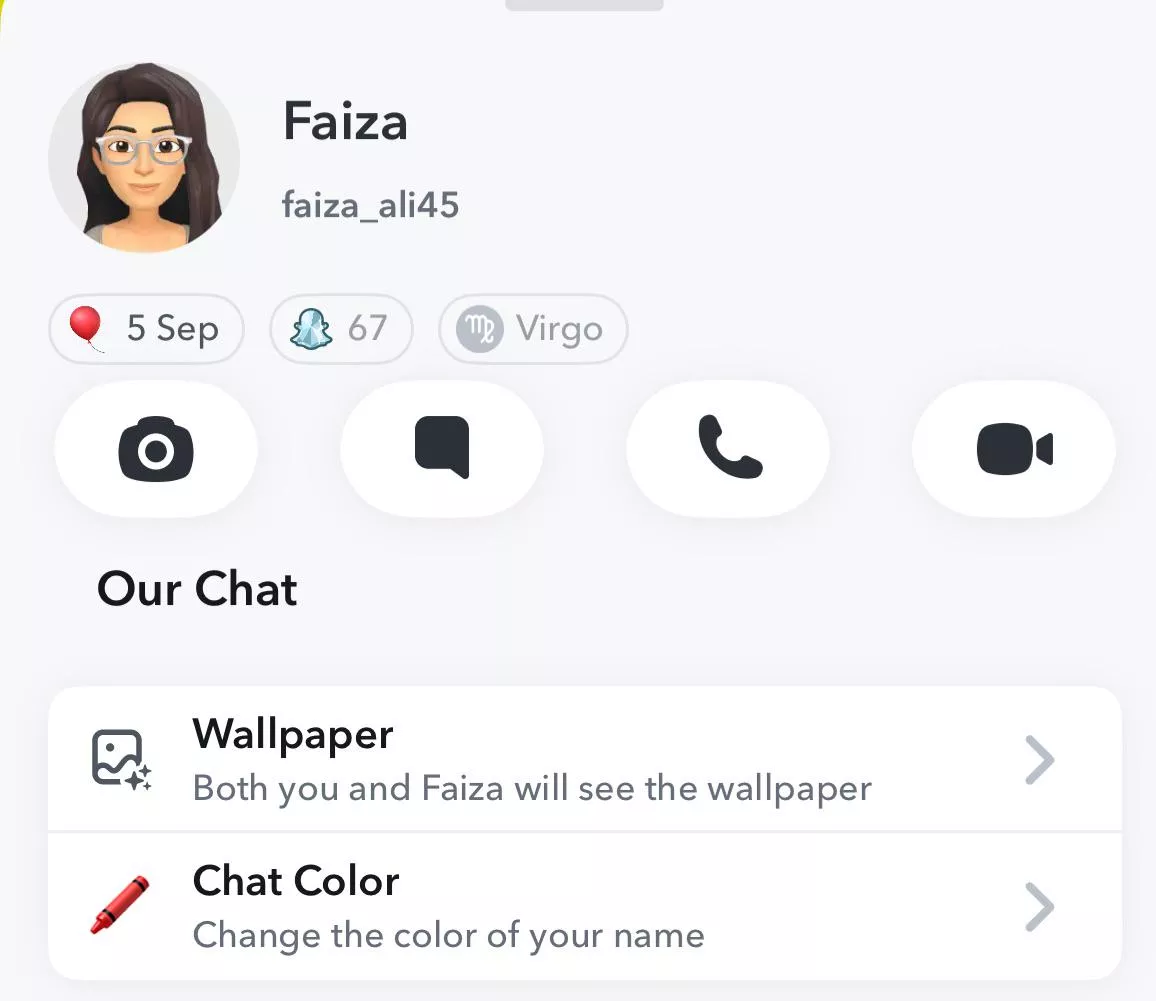Start a voice call with Faiza
The width and height of the screenshot is (1156, 1001).
coord(728,449)
